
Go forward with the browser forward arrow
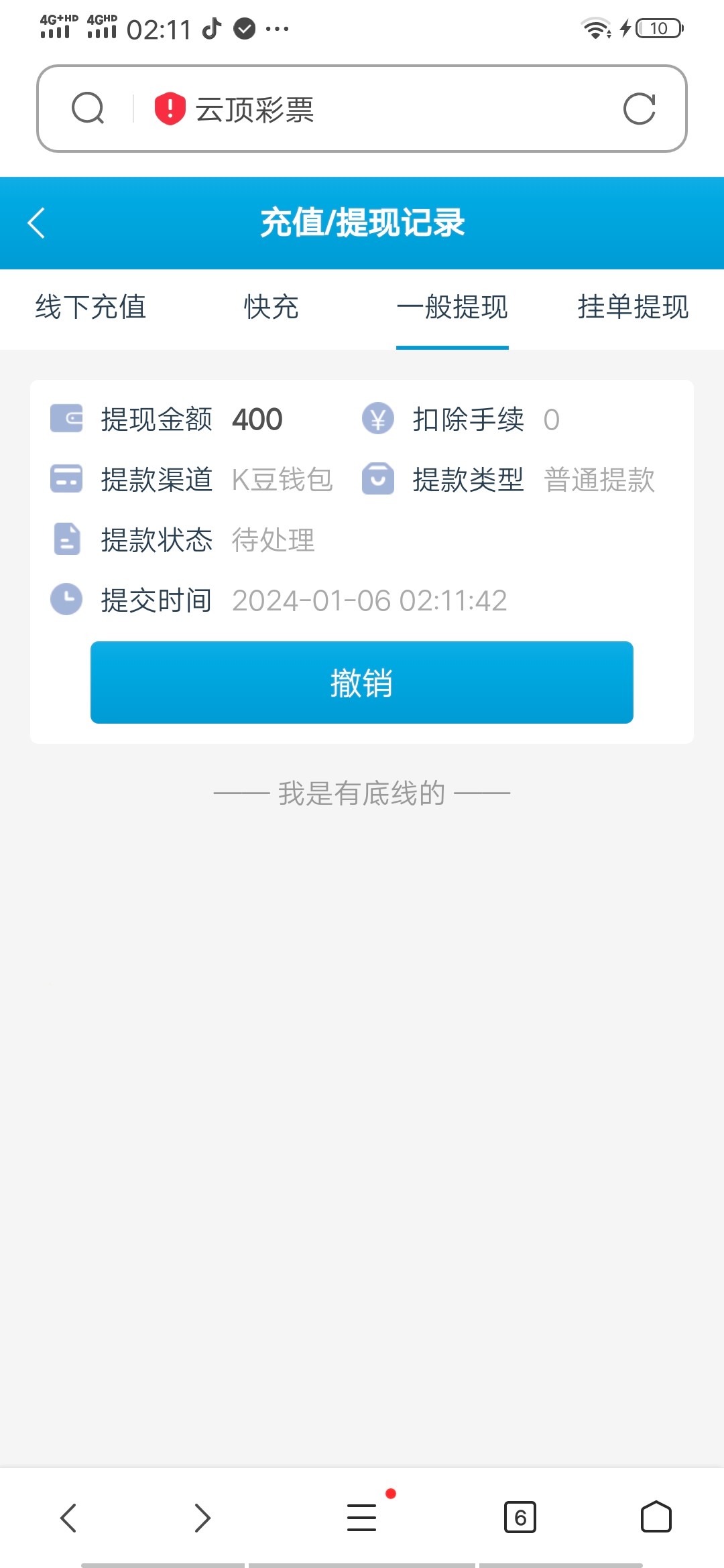point(202,1518)
